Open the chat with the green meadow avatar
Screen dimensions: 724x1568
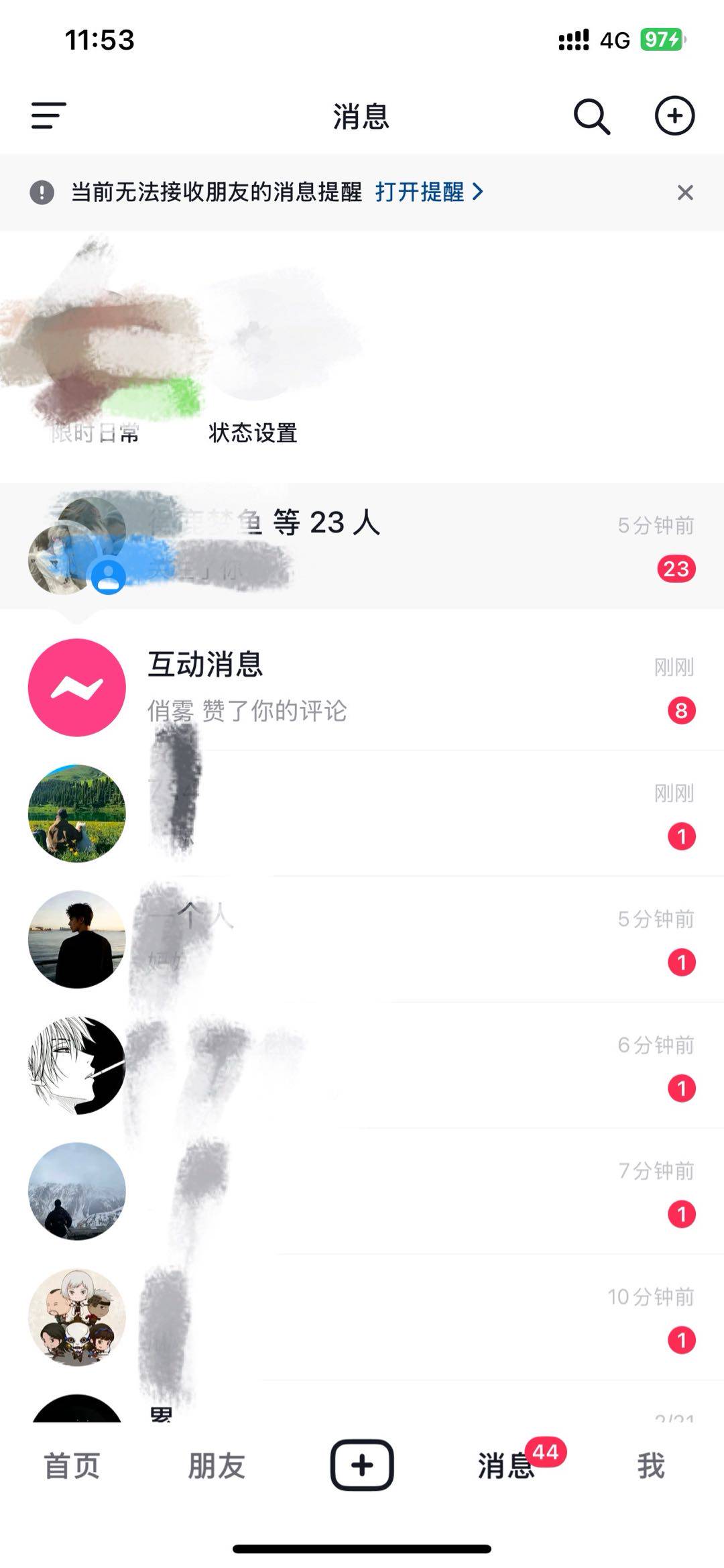(x=362, y=814)
